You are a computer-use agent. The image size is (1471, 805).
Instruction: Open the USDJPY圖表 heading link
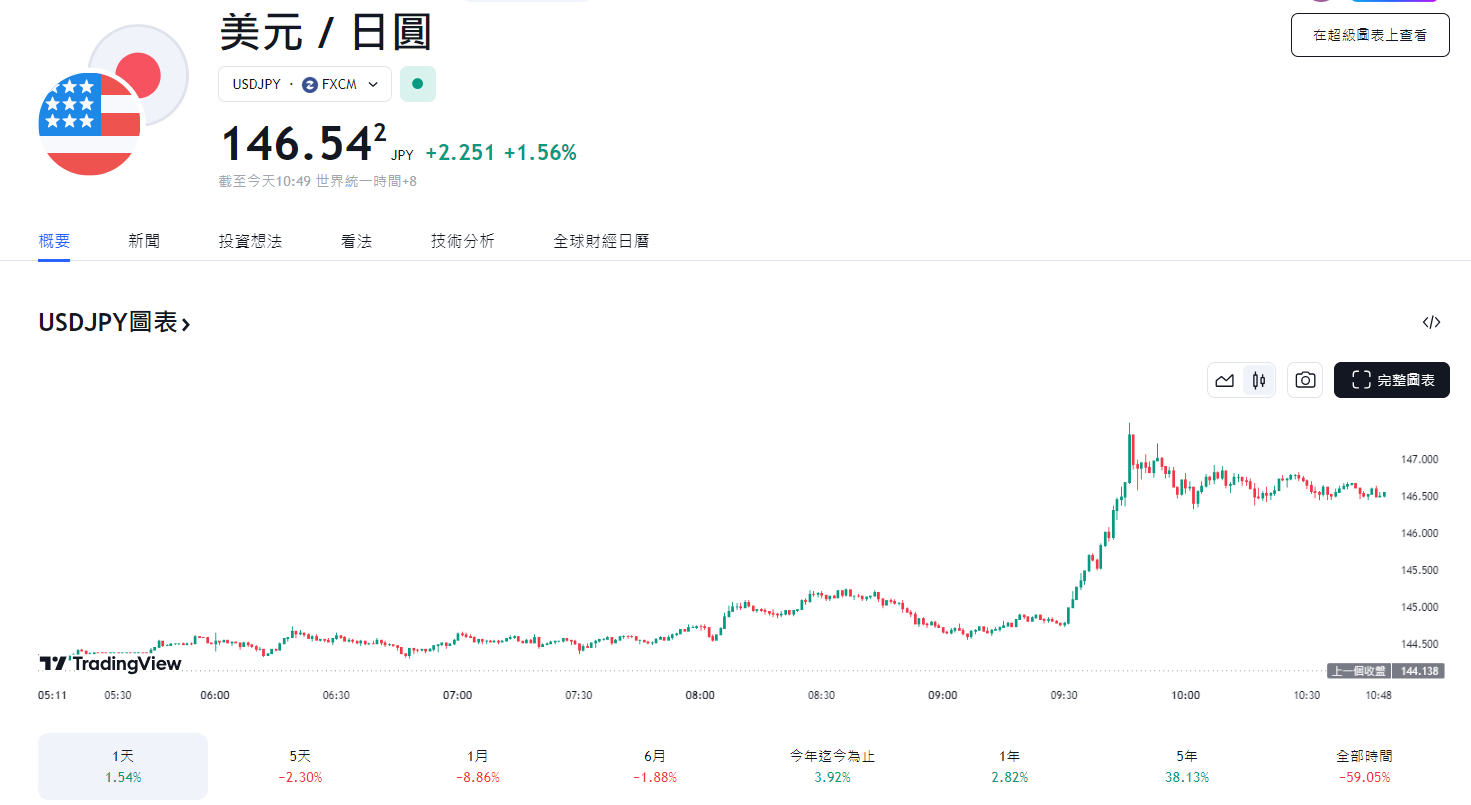(x=114, y=322)
